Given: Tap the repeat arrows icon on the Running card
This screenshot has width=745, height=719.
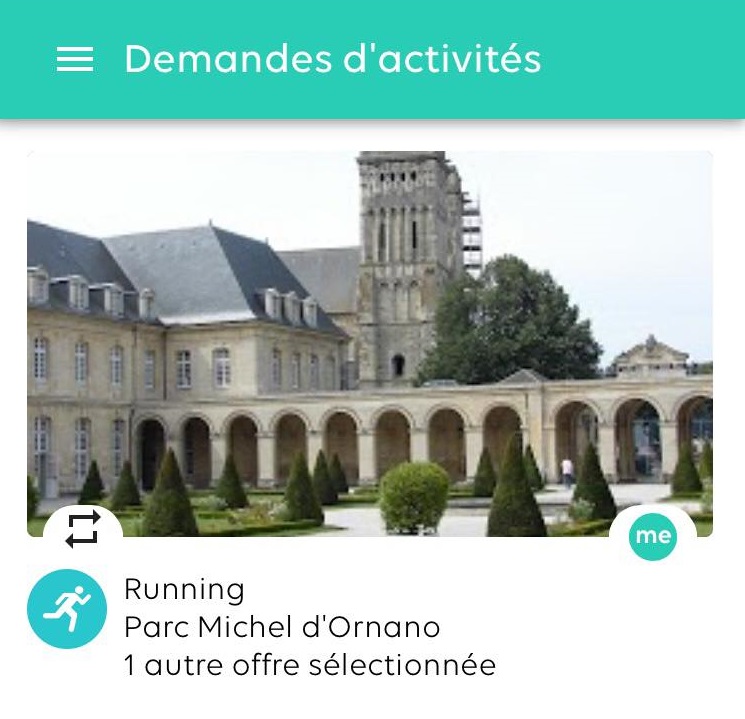Looking at the screenshot, I should tap(83, 530).
